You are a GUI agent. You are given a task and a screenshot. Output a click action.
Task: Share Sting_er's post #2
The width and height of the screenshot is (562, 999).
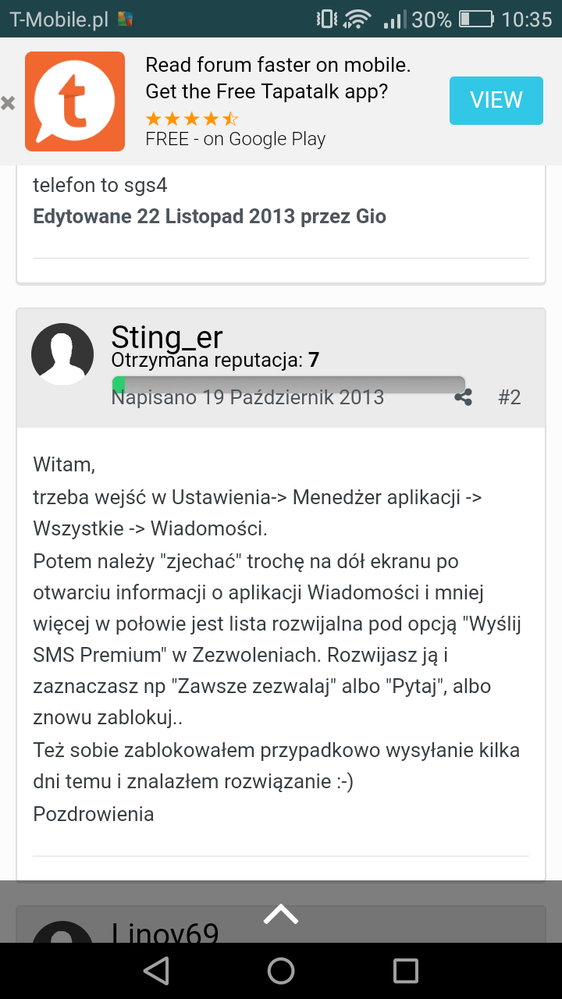pyautogui.click(x=463, y=398)
